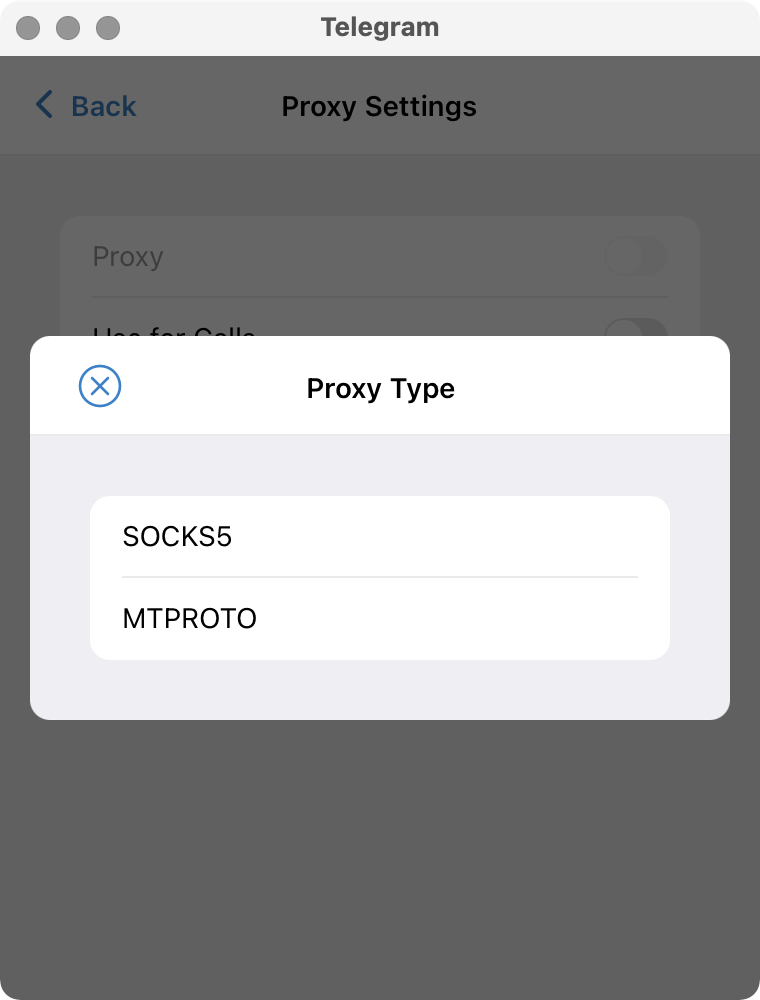Close the Proxy Type dialog
Image resolution: width=760 pixels, height=1000 pixels.
[x=100, y=386]
